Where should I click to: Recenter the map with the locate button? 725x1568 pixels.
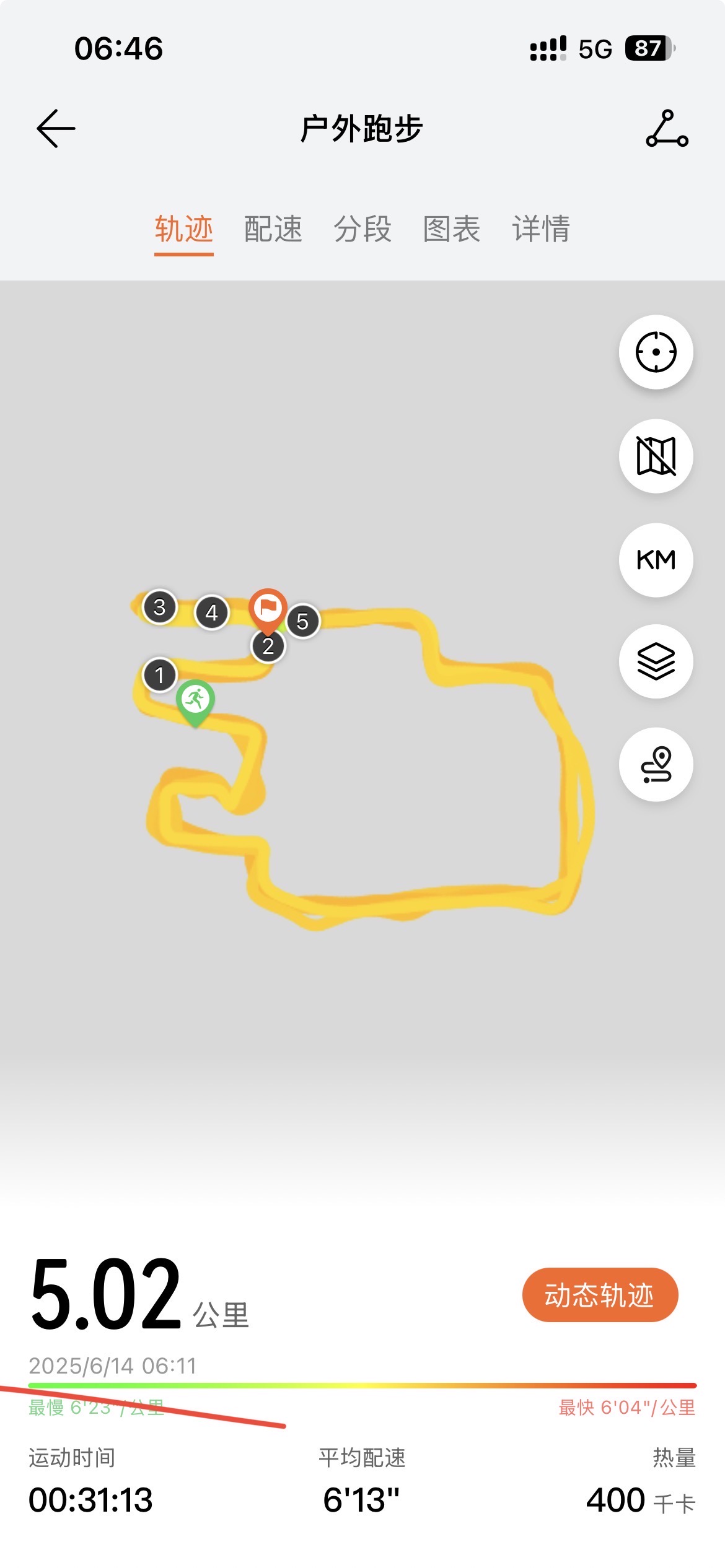click(656, 352)
